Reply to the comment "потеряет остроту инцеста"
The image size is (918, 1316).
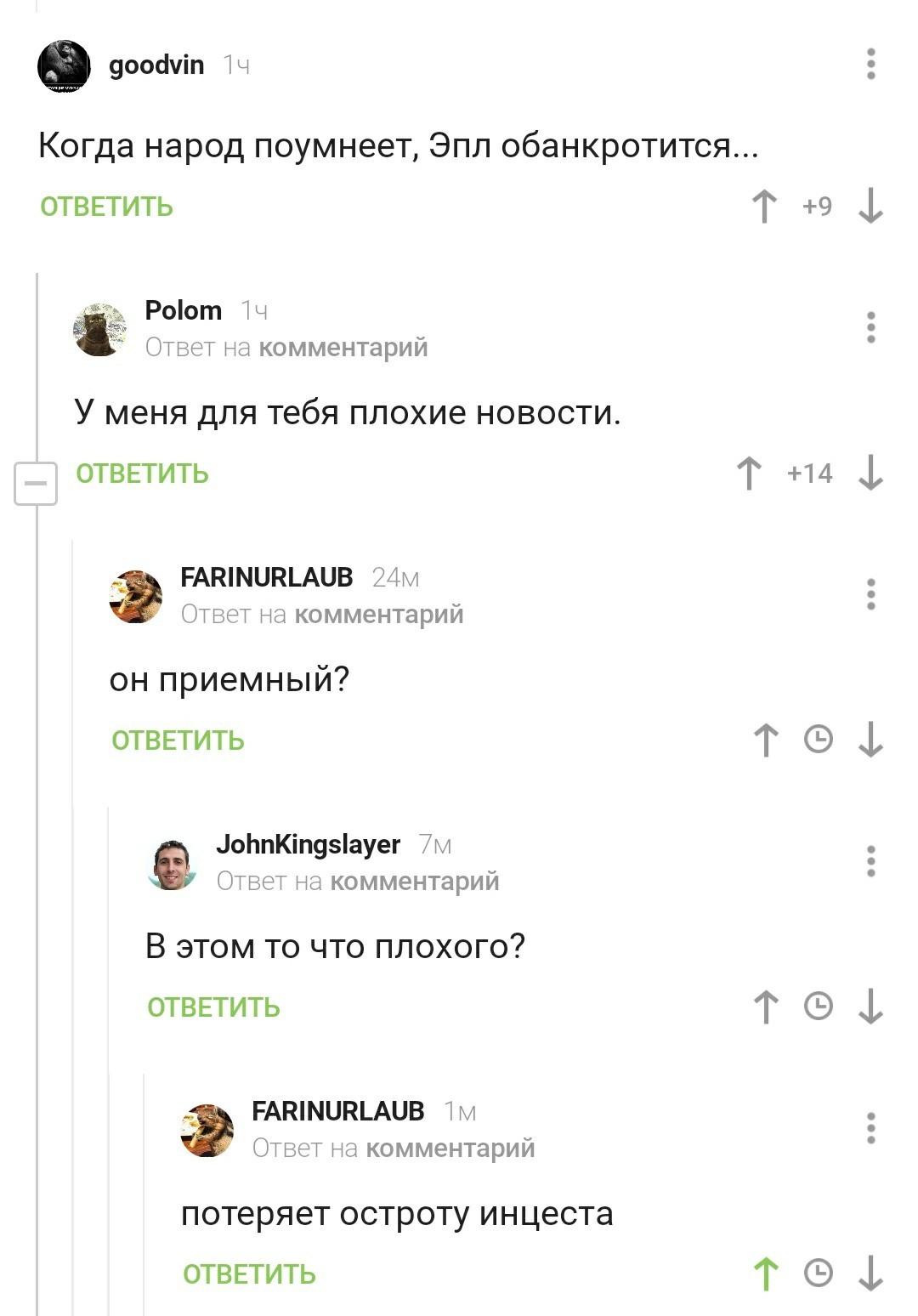pyautogui.click(x=249, y=1274)
